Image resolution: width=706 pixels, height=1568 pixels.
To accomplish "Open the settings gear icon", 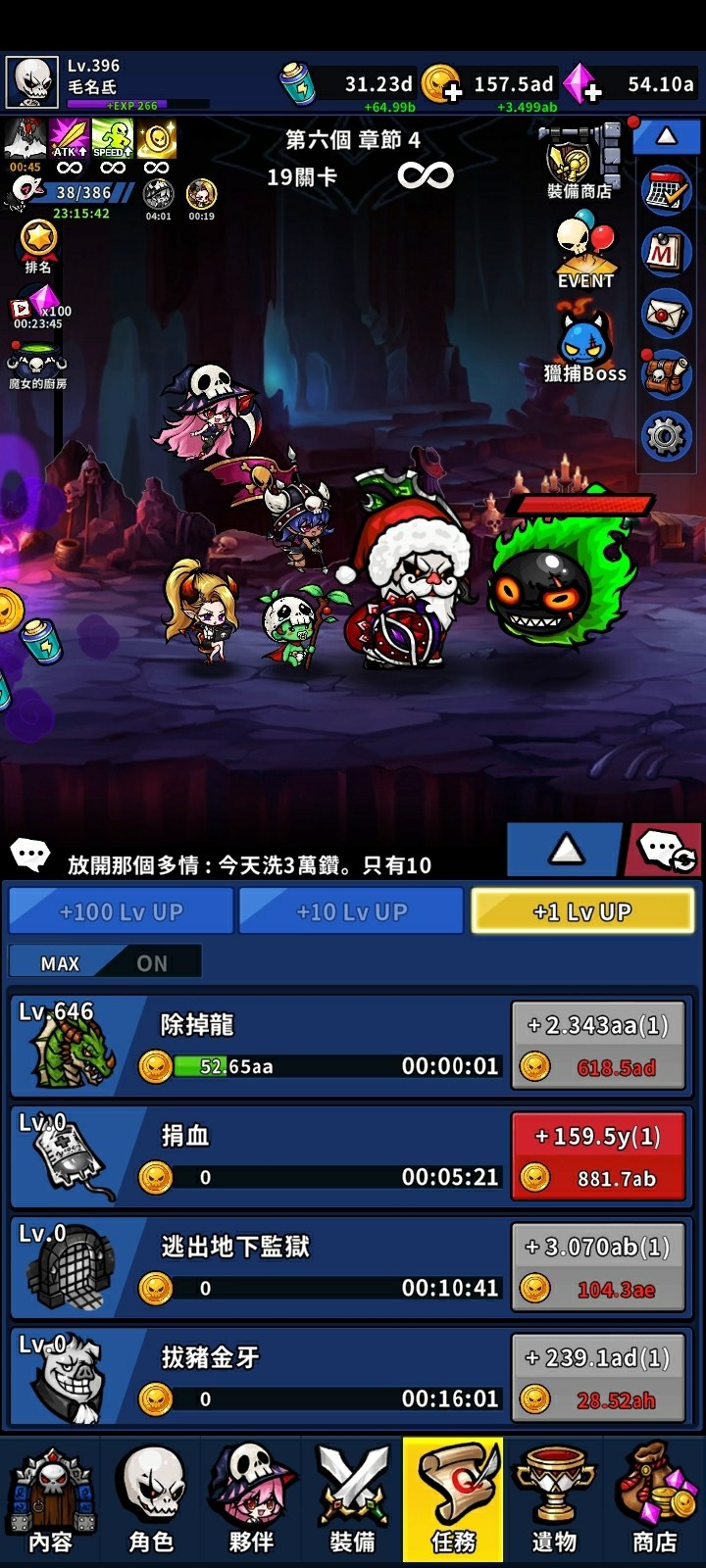I will [x=666, y=435].
